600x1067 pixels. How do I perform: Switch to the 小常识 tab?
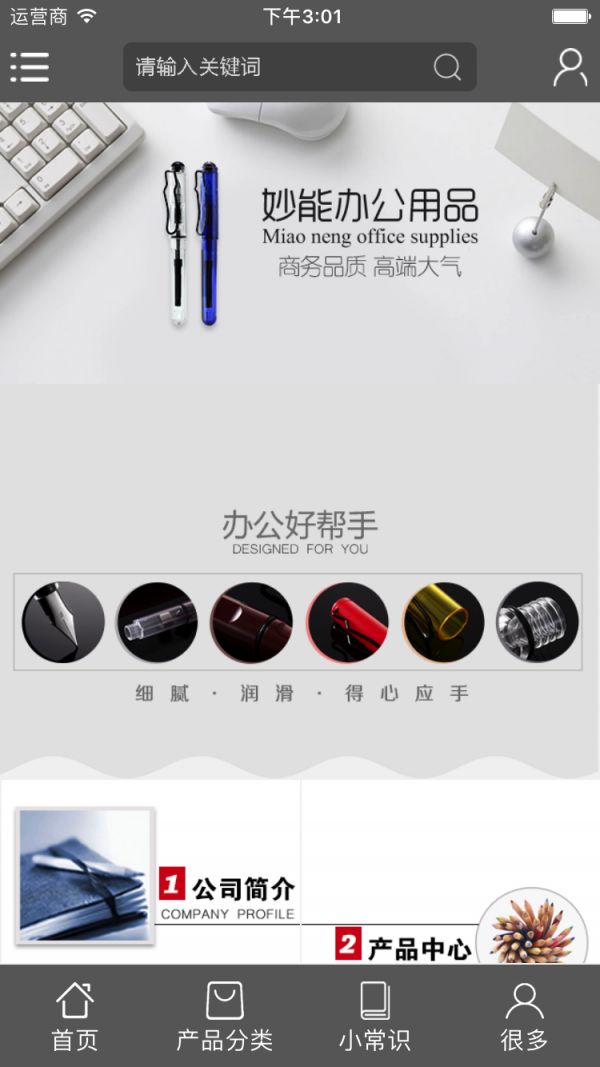[x=375, y=1015]
